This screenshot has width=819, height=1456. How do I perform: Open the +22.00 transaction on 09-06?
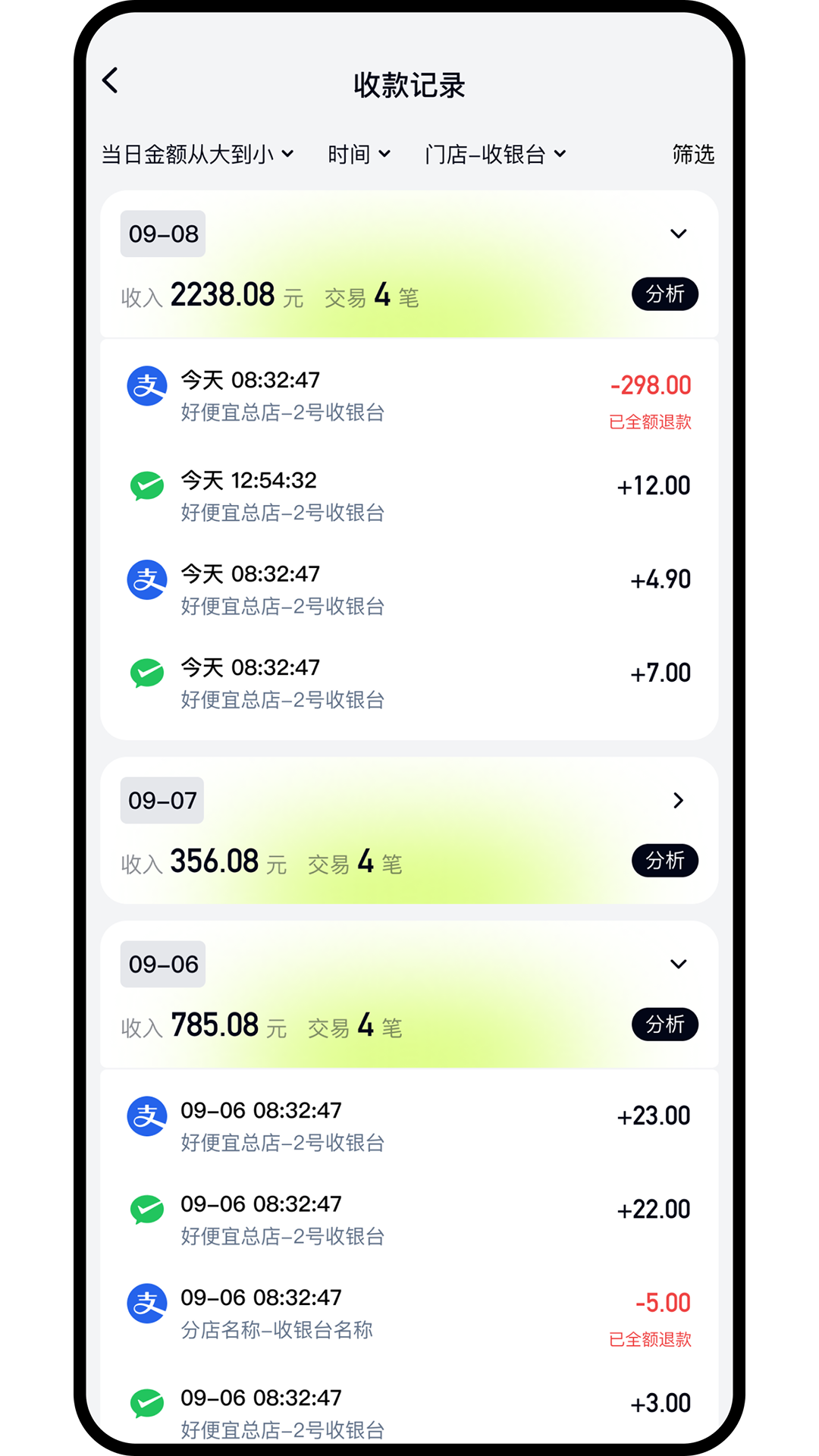pos(409,1219)
